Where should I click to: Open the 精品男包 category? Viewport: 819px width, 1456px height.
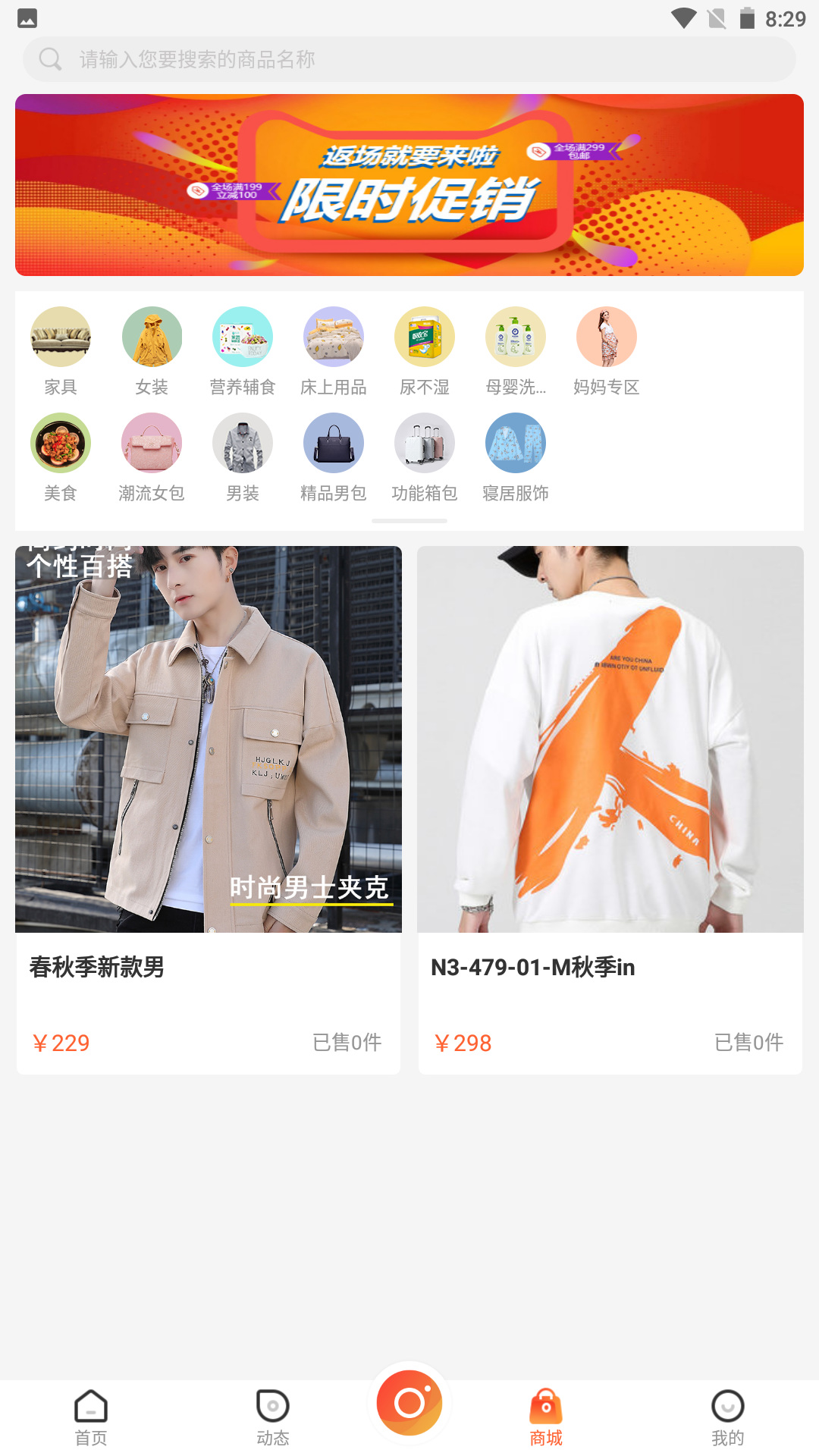click(334, 457)
